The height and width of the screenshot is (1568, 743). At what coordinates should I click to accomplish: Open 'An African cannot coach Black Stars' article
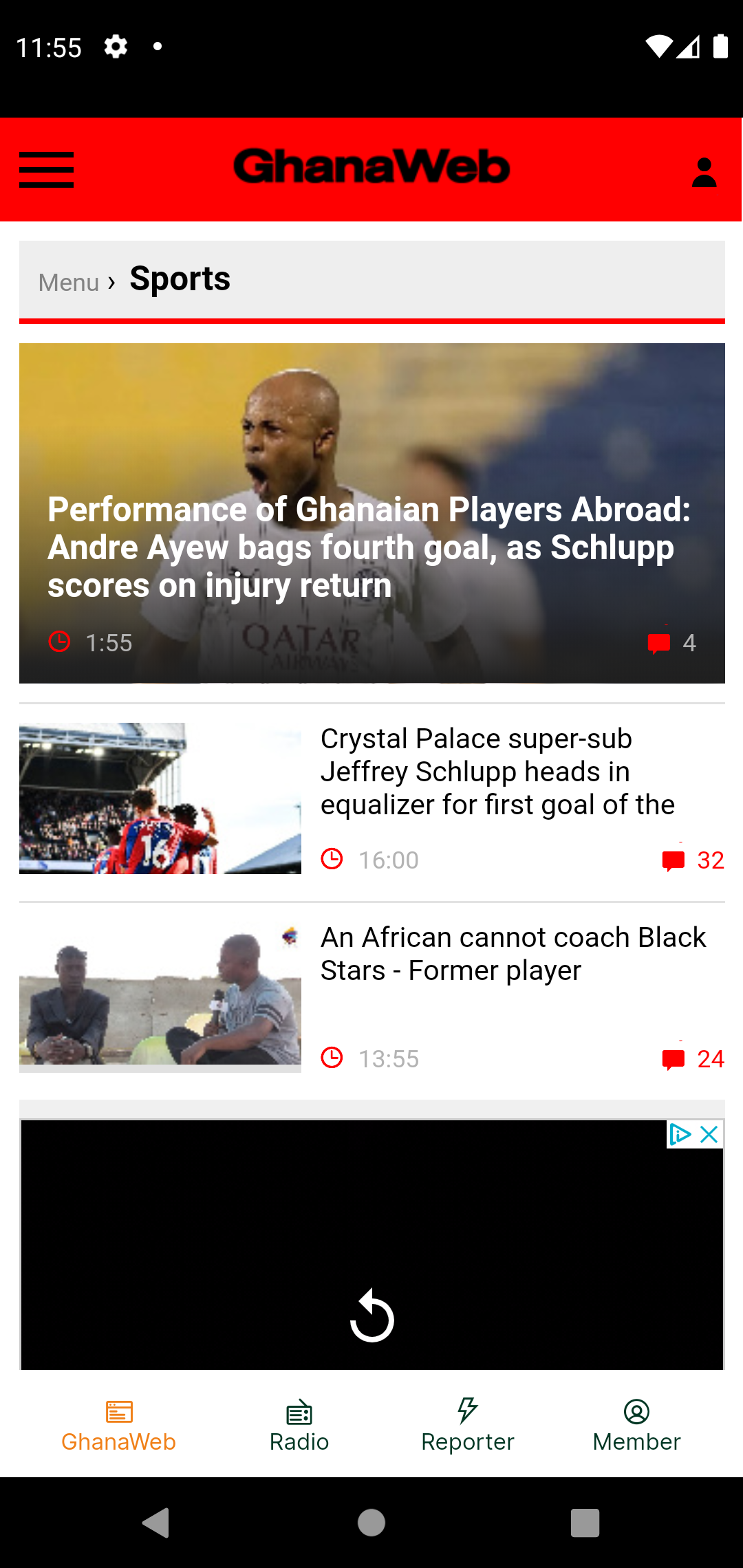[x=513, y=954]
